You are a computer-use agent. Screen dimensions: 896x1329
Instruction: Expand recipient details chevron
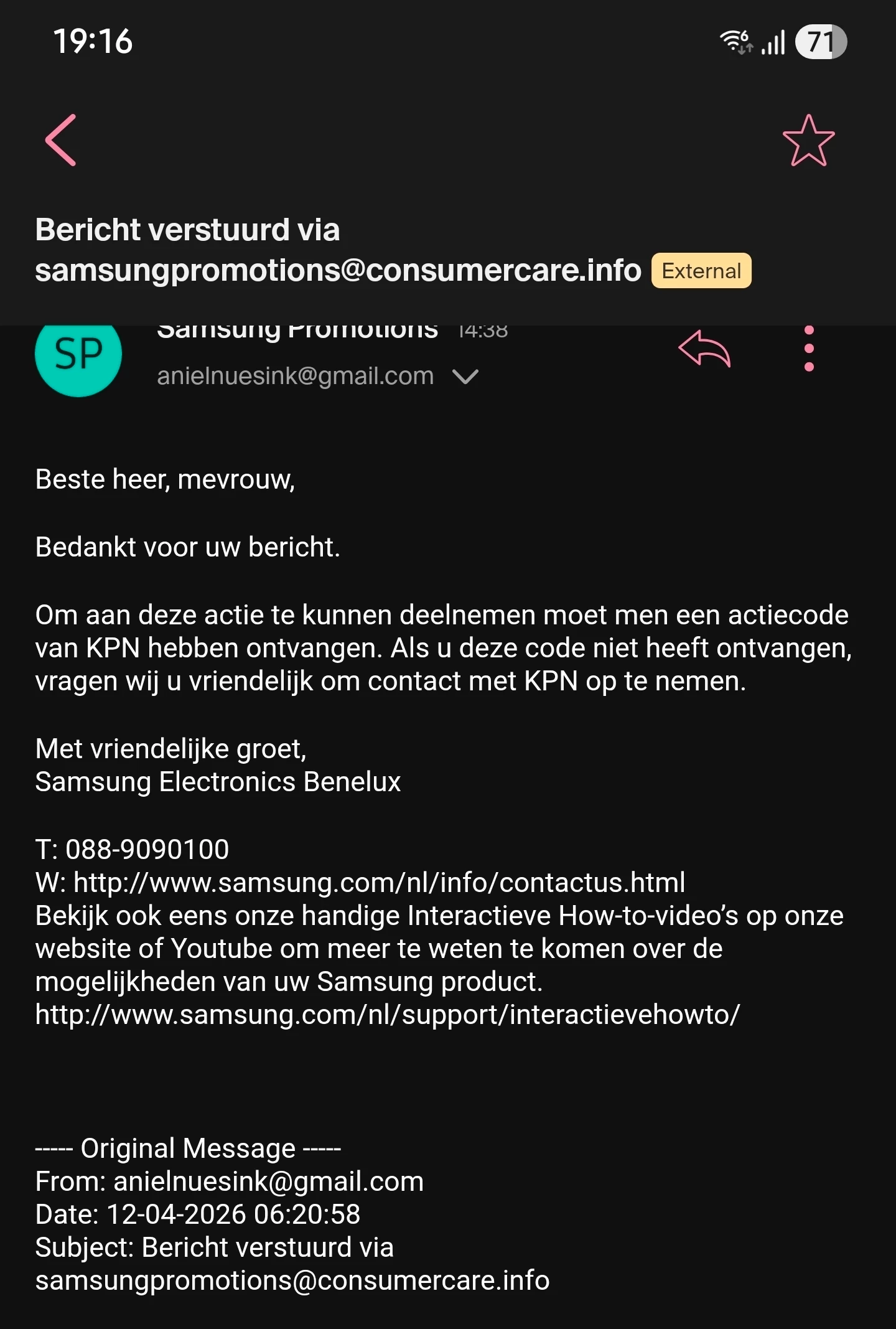tap(465, 377)
